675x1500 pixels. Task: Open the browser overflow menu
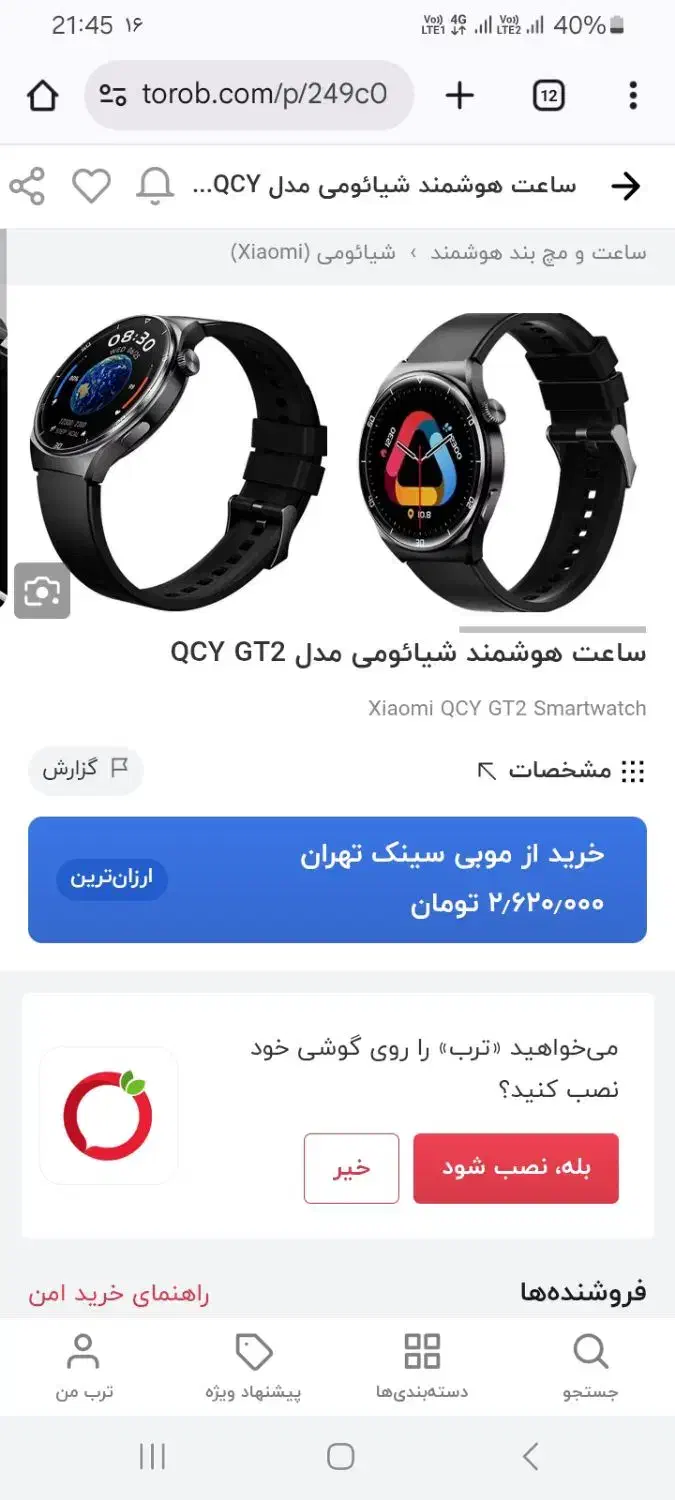tap(633, 96)
